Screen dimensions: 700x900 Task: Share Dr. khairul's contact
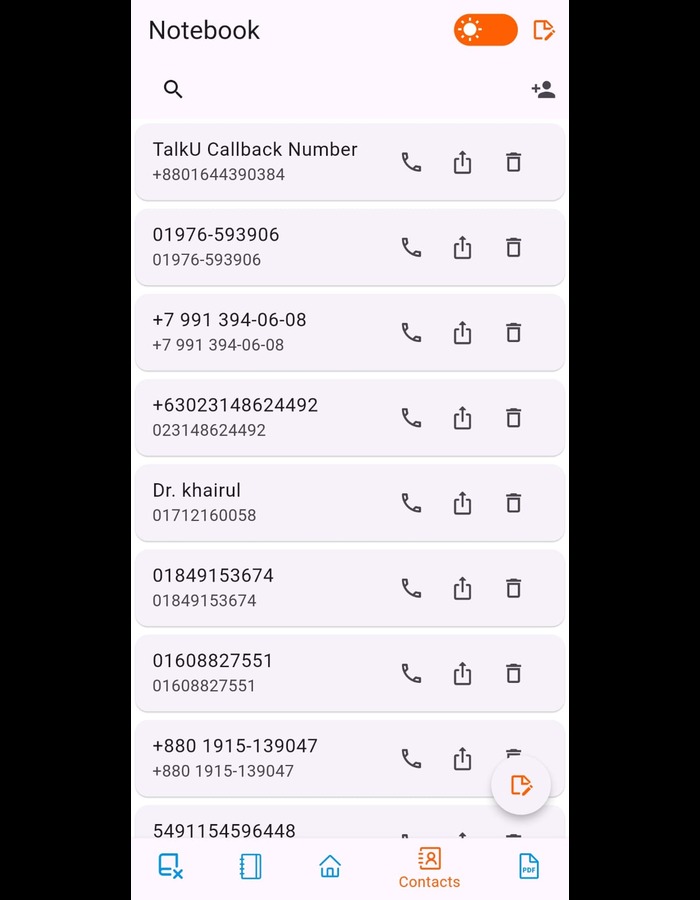click(x=462, y=502)
